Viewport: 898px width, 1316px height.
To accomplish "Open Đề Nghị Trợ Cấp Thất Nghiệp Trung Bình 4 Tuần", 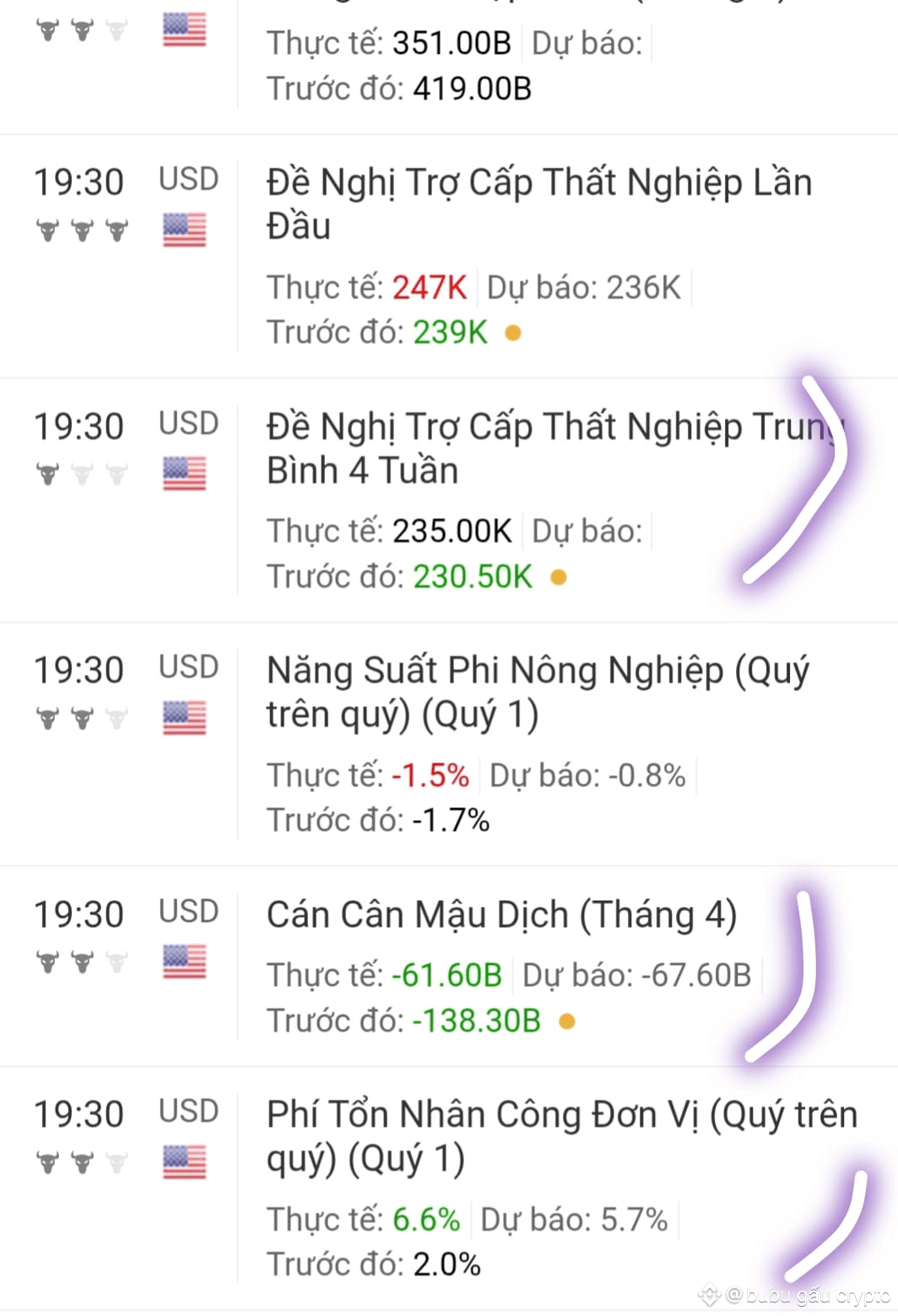I will pyautogui.click(x=449, y=500).
